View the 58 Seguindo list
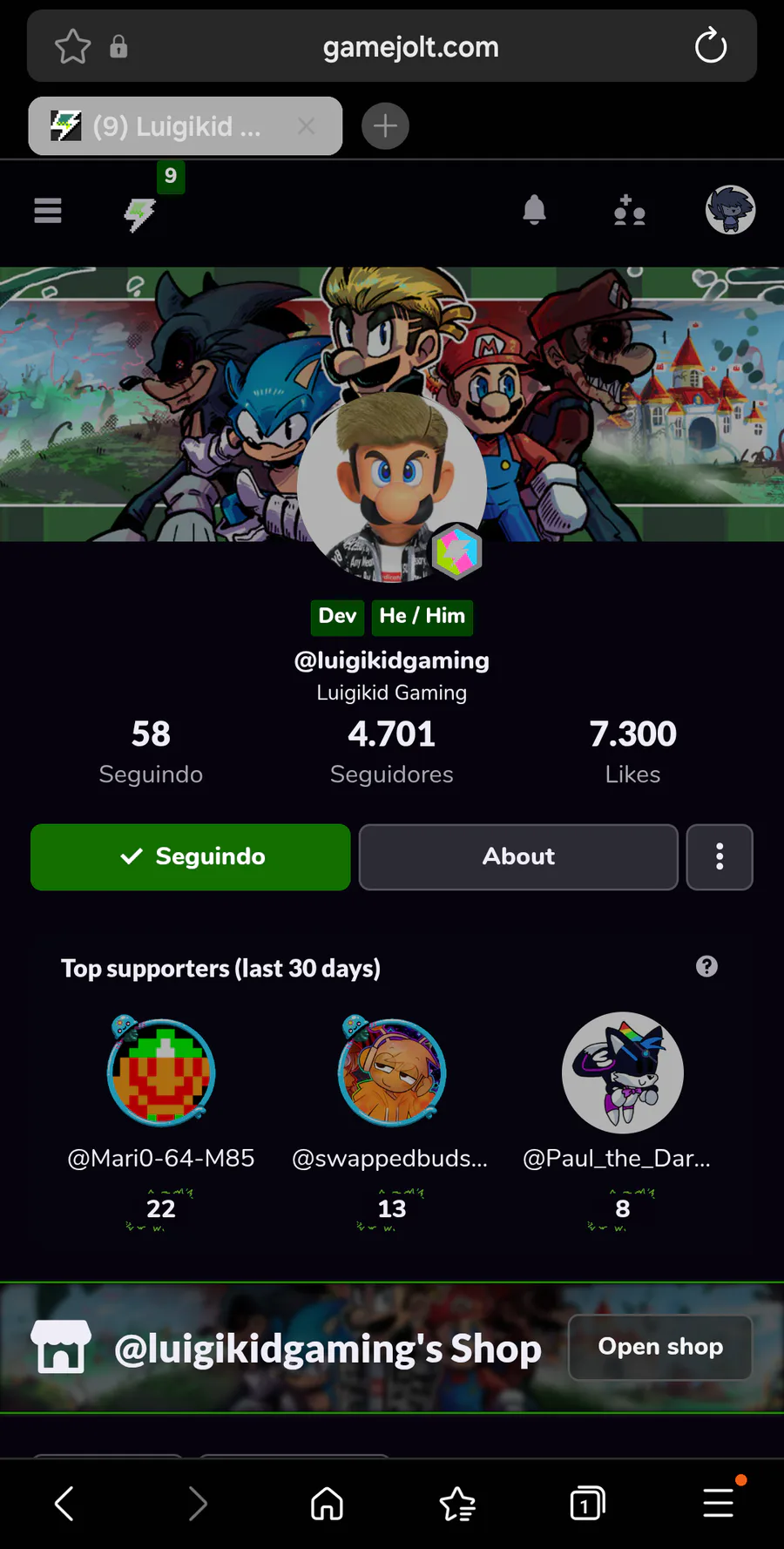784x1549 pixels. (151, 751)
